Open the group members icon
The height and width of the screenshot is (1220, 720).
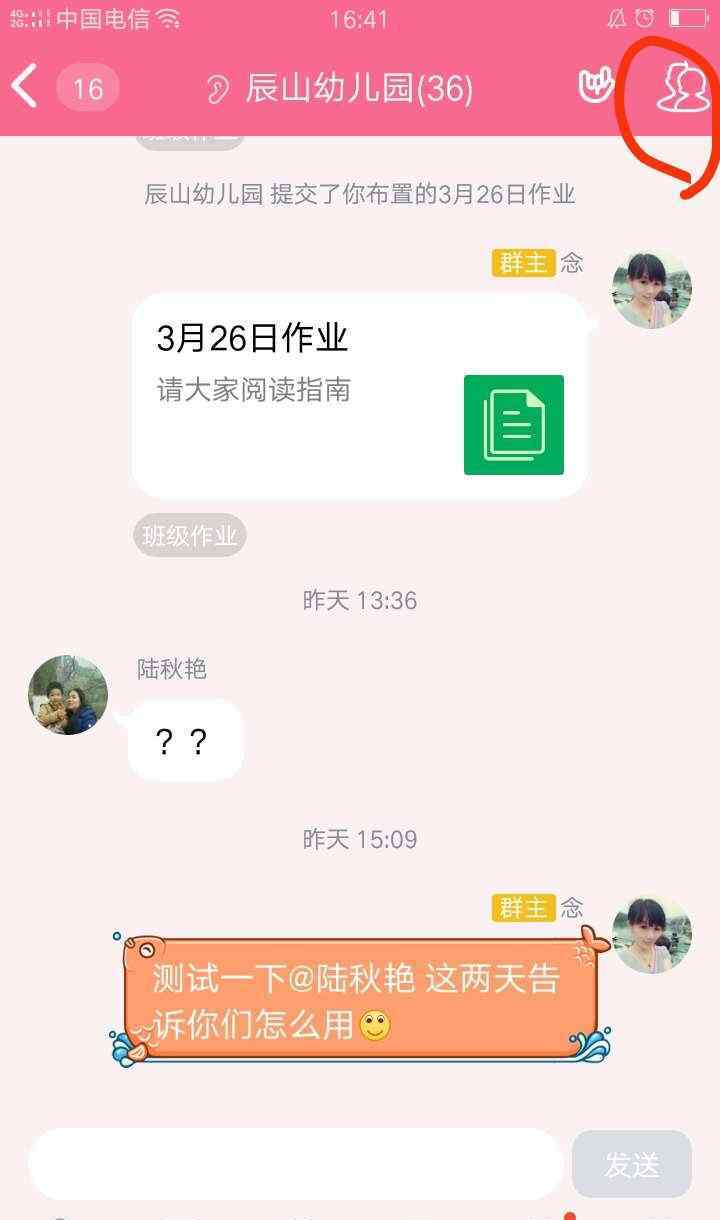[x=682, y=88]
